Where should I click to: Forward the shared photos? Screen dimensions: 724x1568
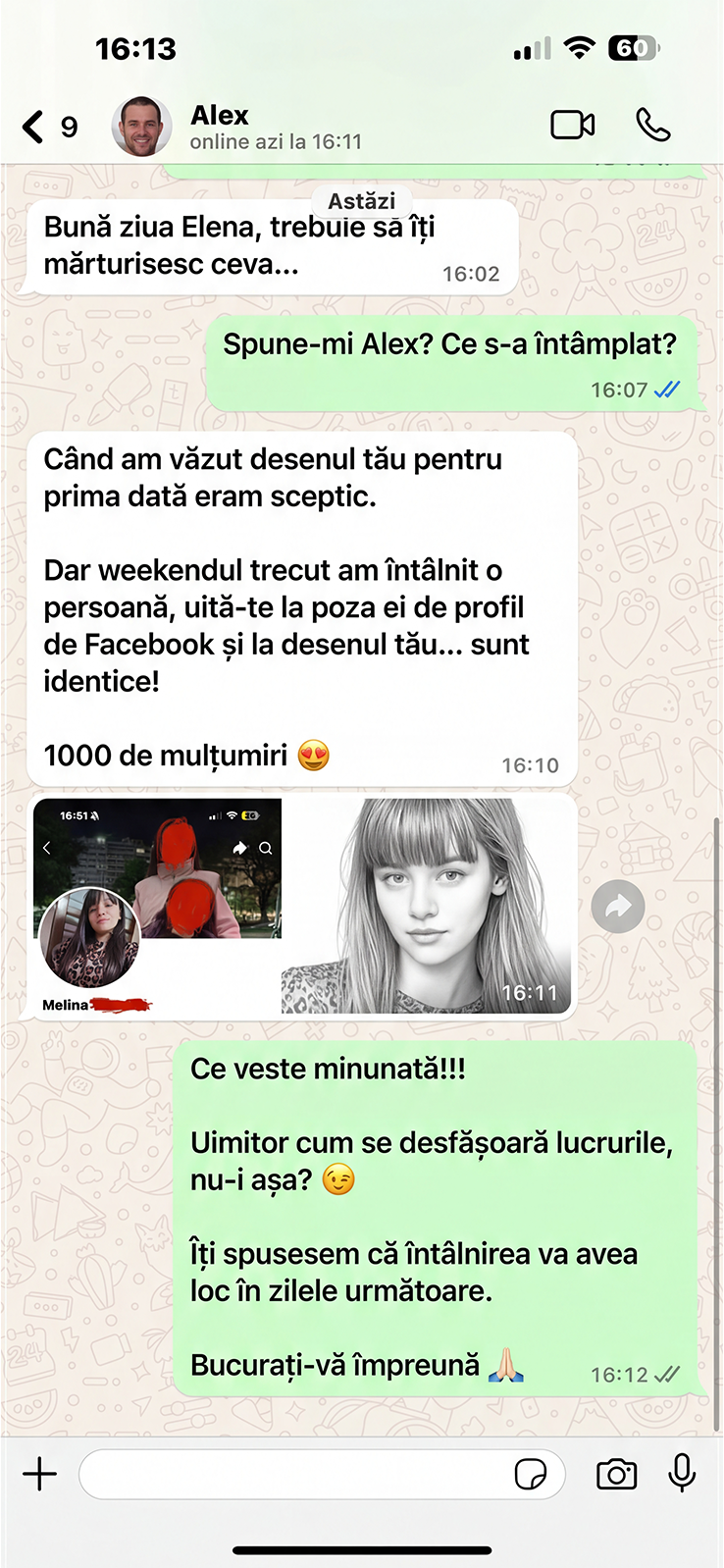point(618,907)
